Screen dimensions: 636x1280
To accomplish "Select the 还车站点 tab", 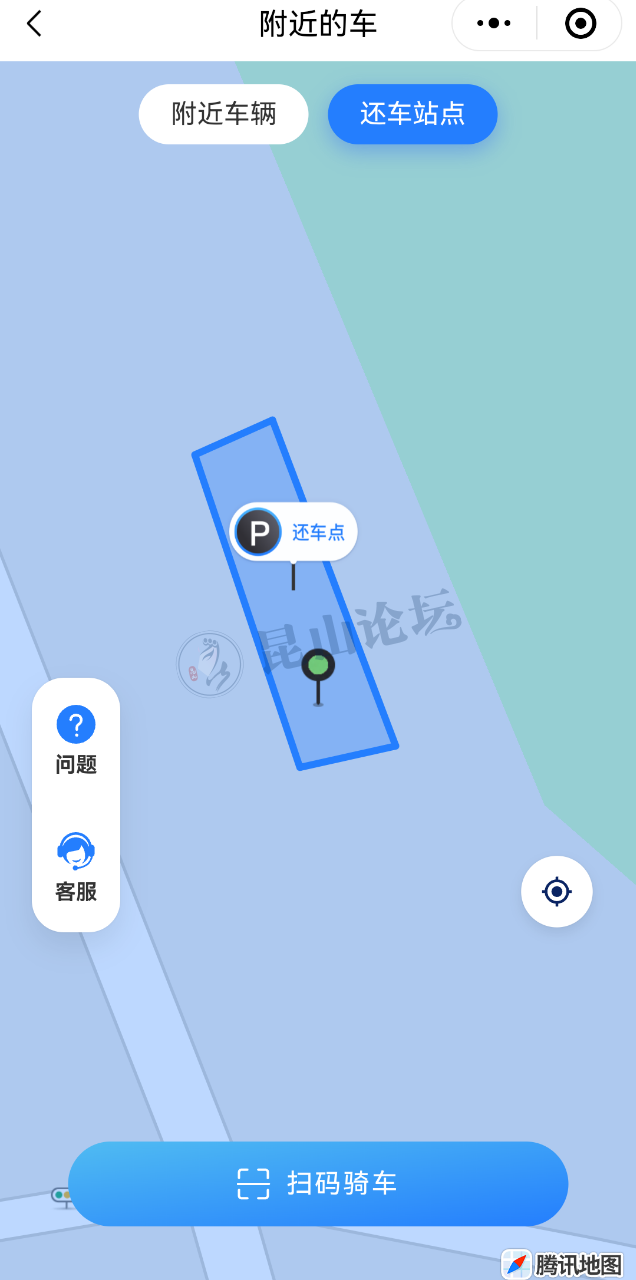I will pos(412,114).
